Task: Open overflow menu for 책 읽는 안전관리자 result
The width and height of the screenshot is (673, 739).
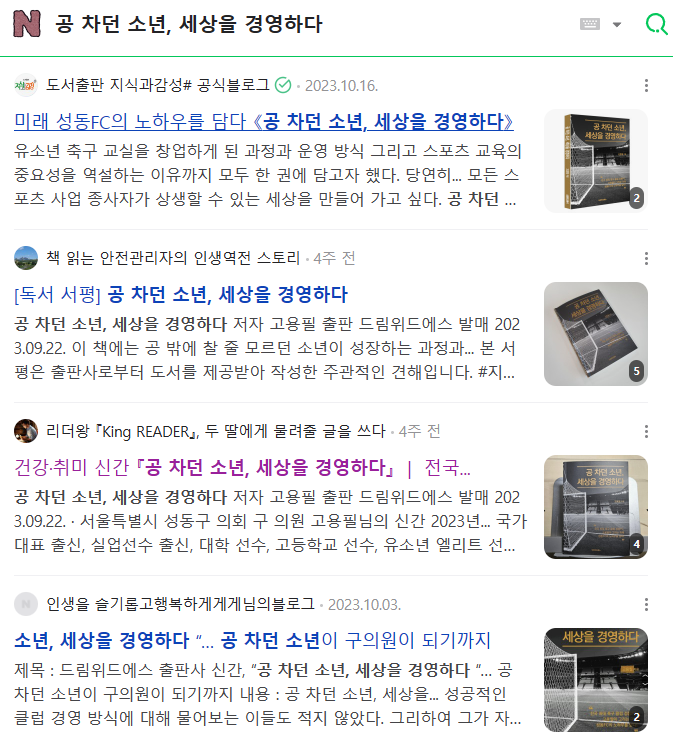Action: [647, 258]
